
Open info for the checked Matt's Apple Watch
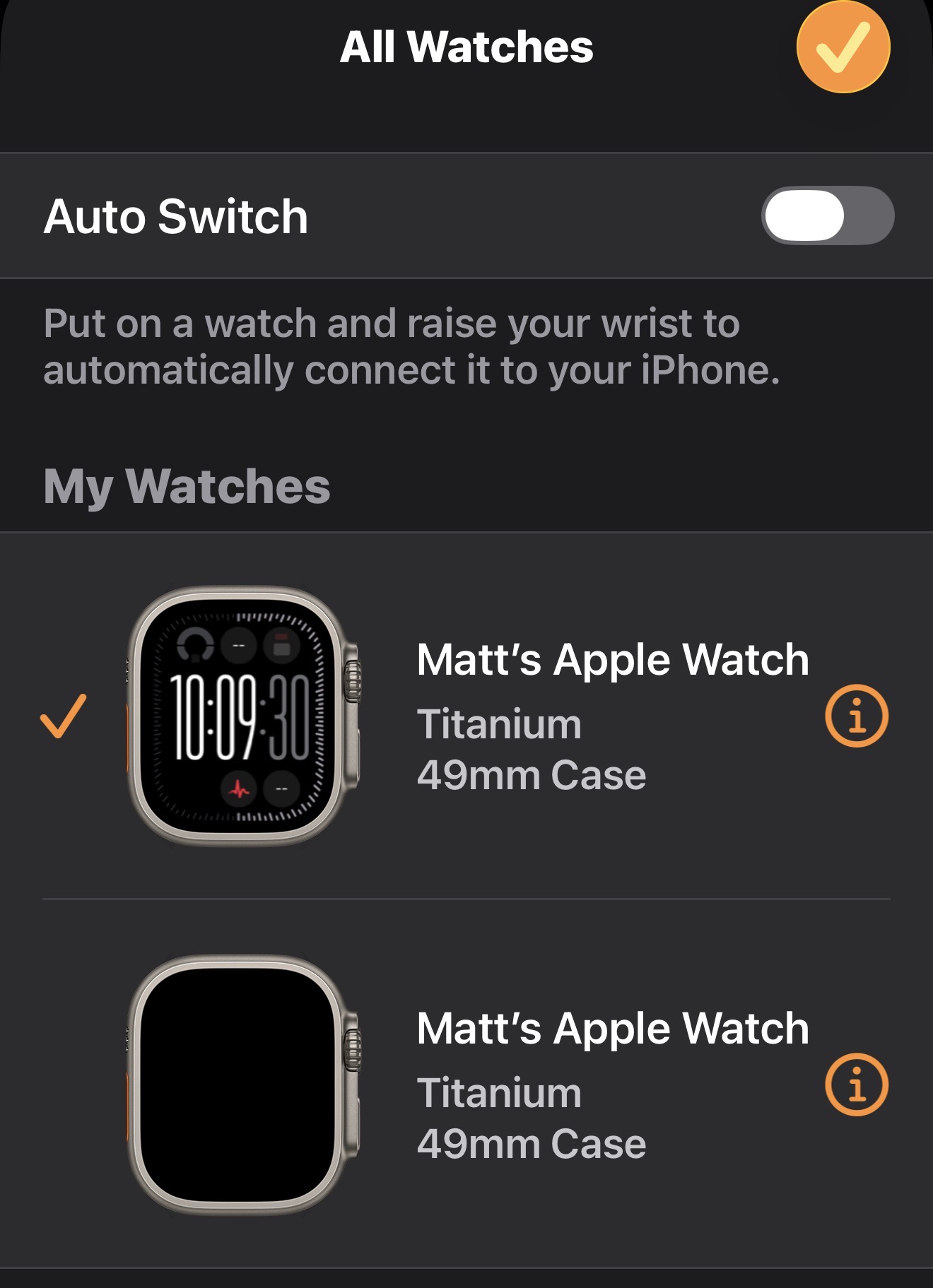(x=856, y=716)
